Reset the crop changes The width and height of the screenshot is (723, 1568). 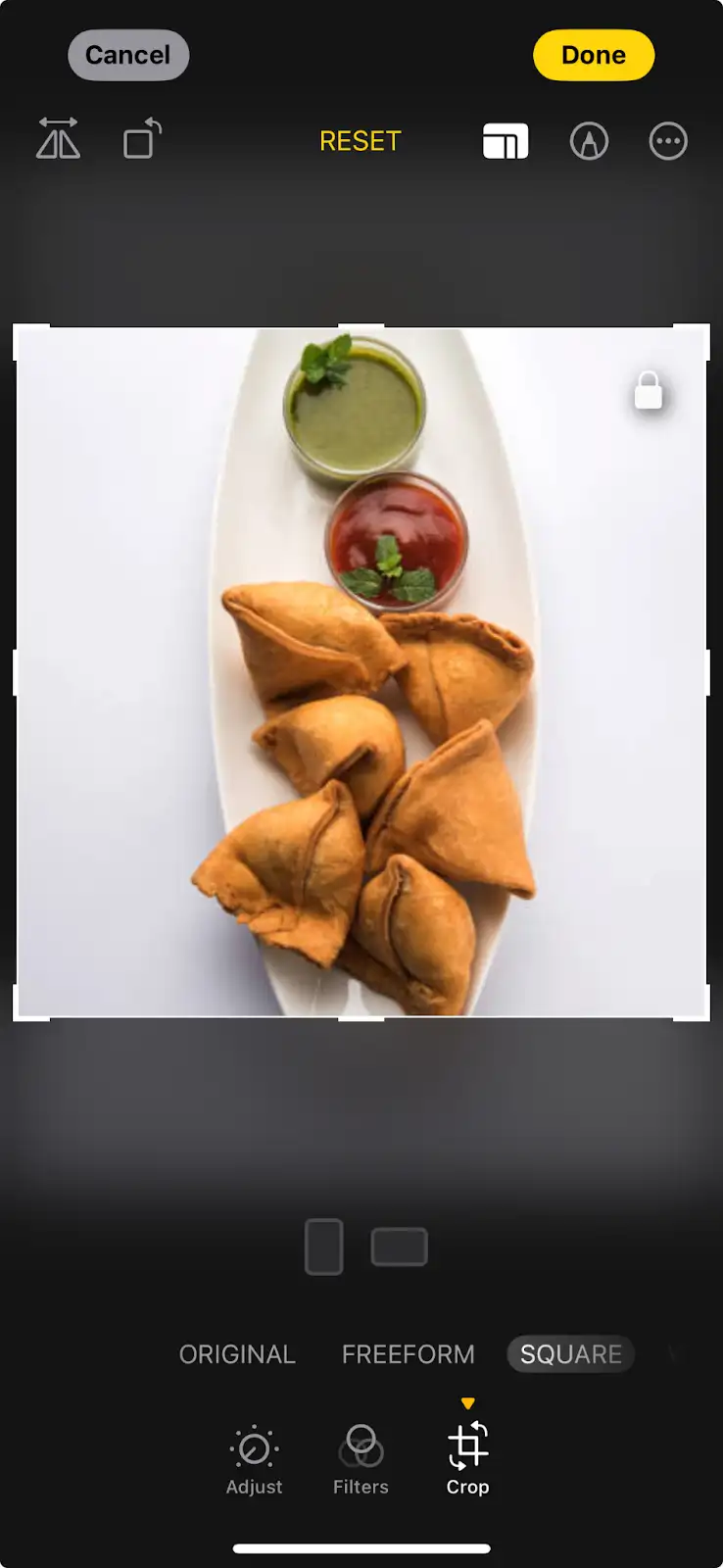361,141
